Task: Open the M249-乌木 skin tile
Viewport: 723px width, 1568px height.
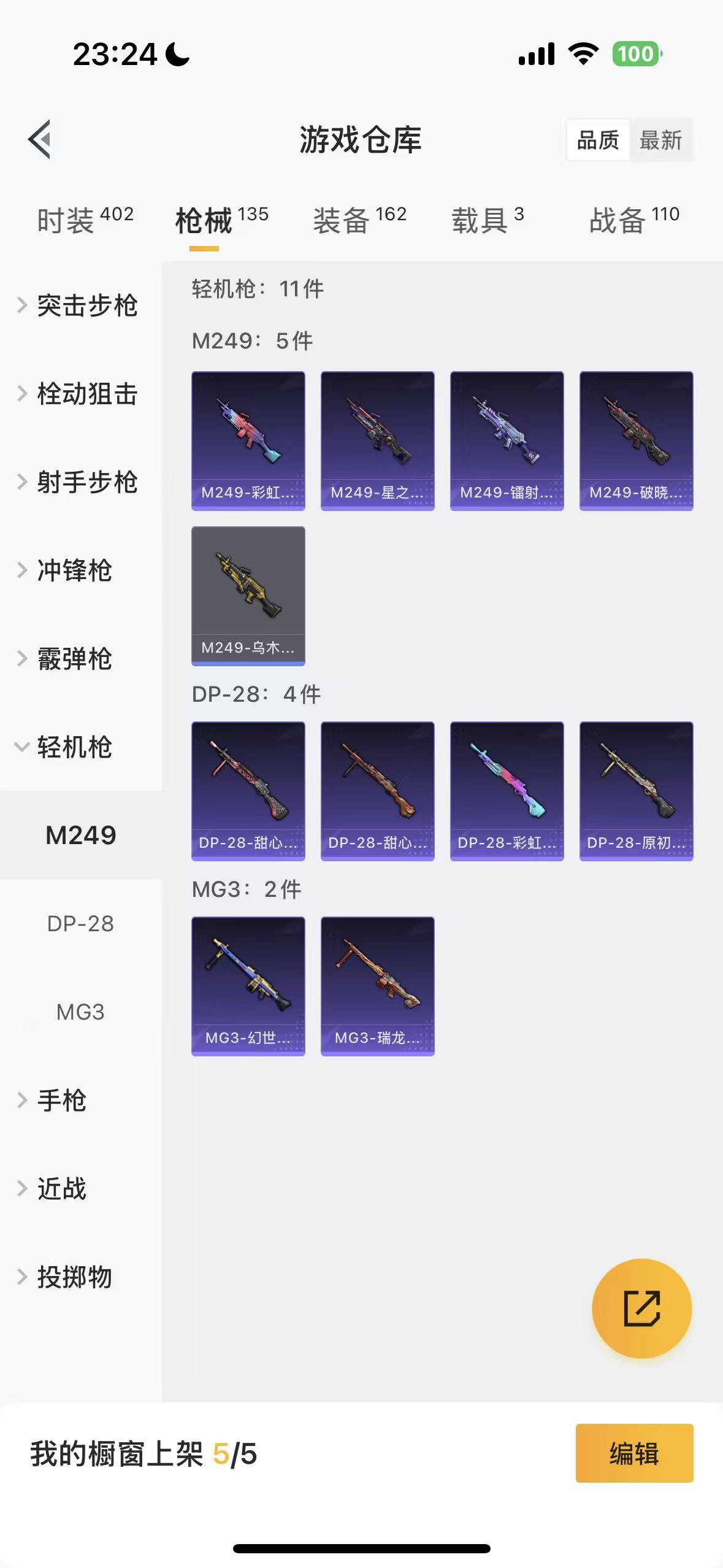Action: (248, 596)
